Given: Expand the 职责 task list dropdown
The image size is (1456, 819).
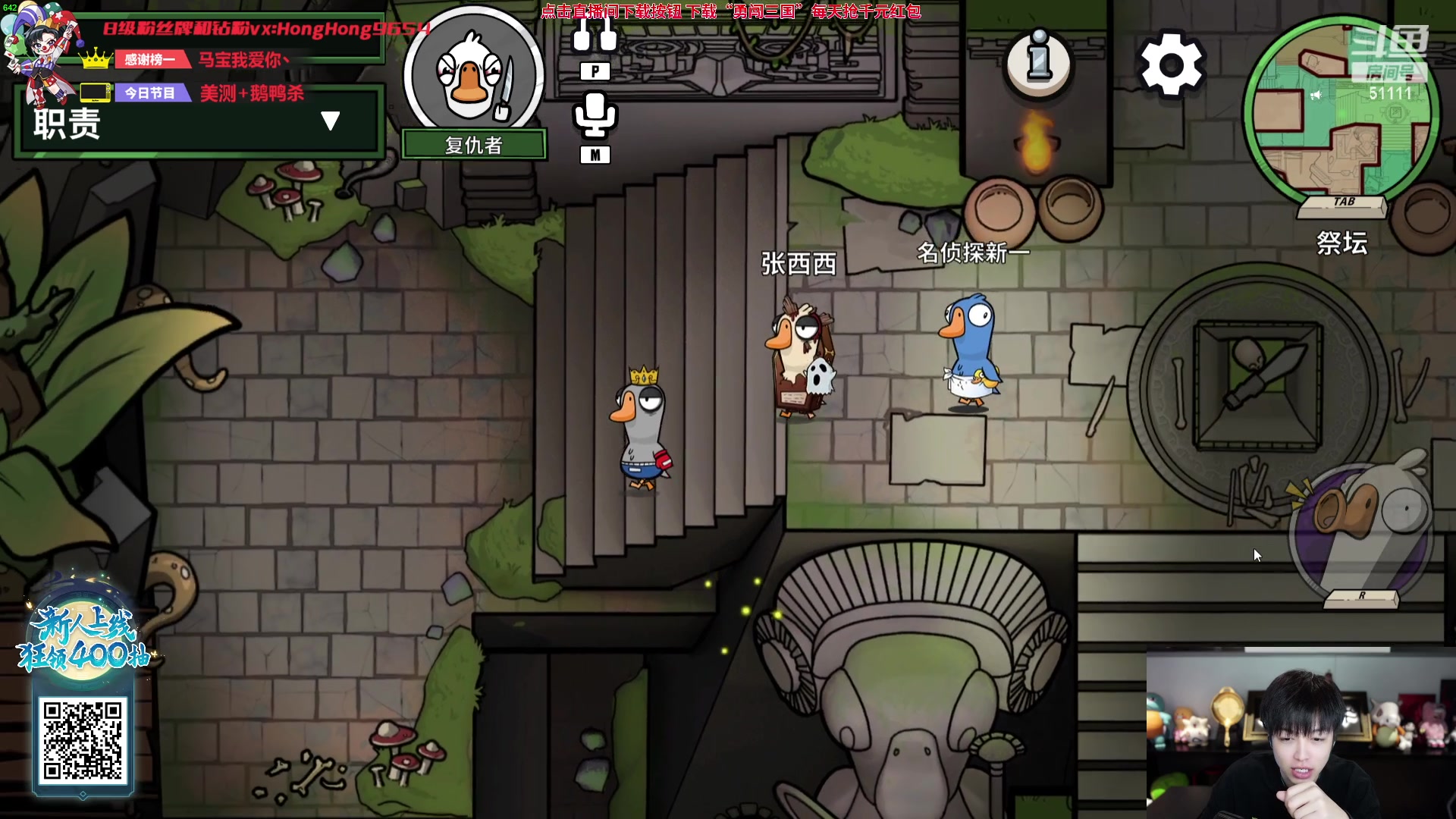Looking at the screenshot, I should click(x=330, y=121).
